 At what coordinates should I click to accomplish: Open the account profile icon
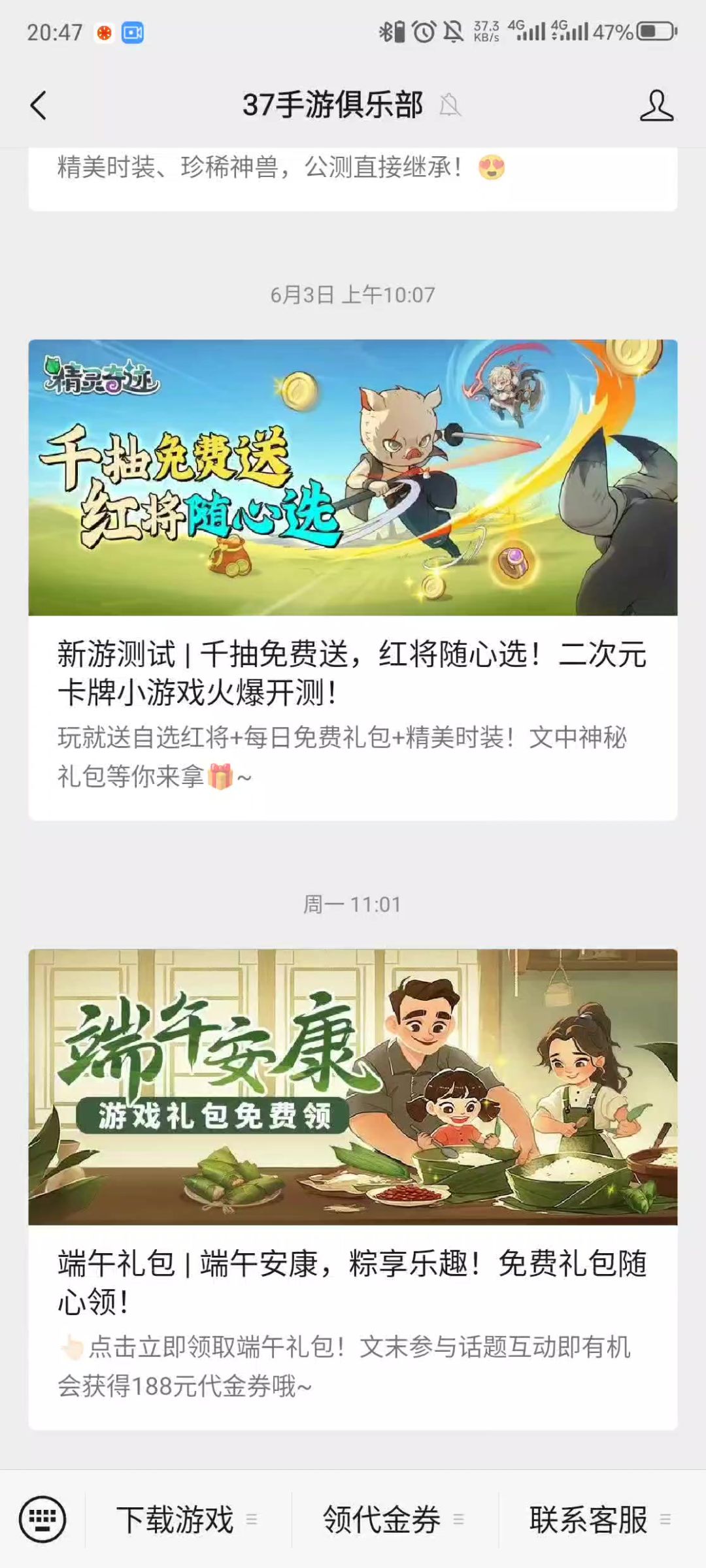click(x=656, y=105)
